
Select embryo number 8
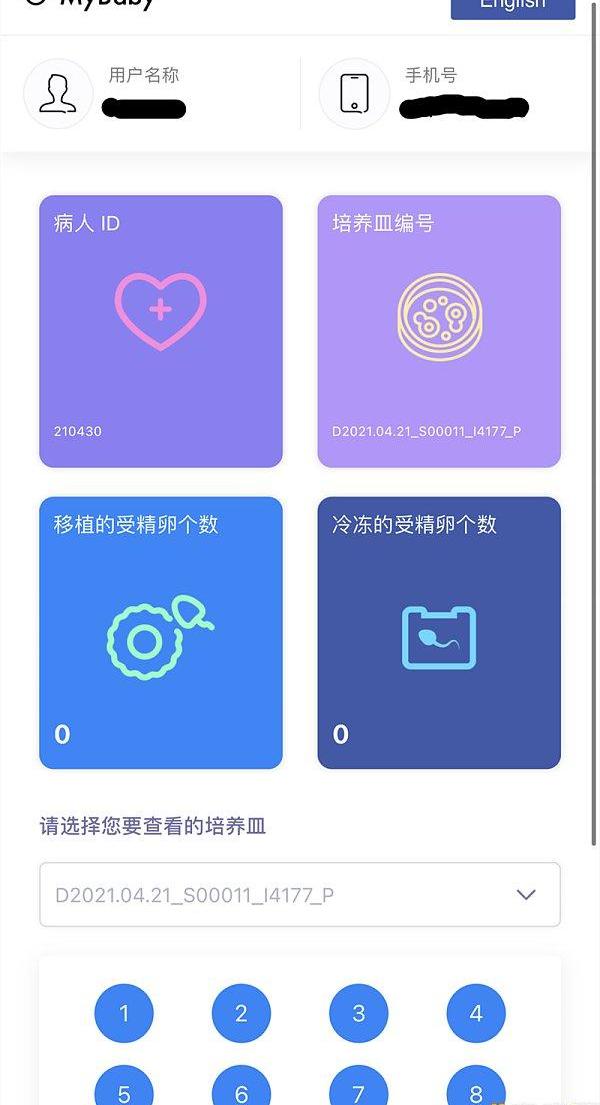[476, 1089]
